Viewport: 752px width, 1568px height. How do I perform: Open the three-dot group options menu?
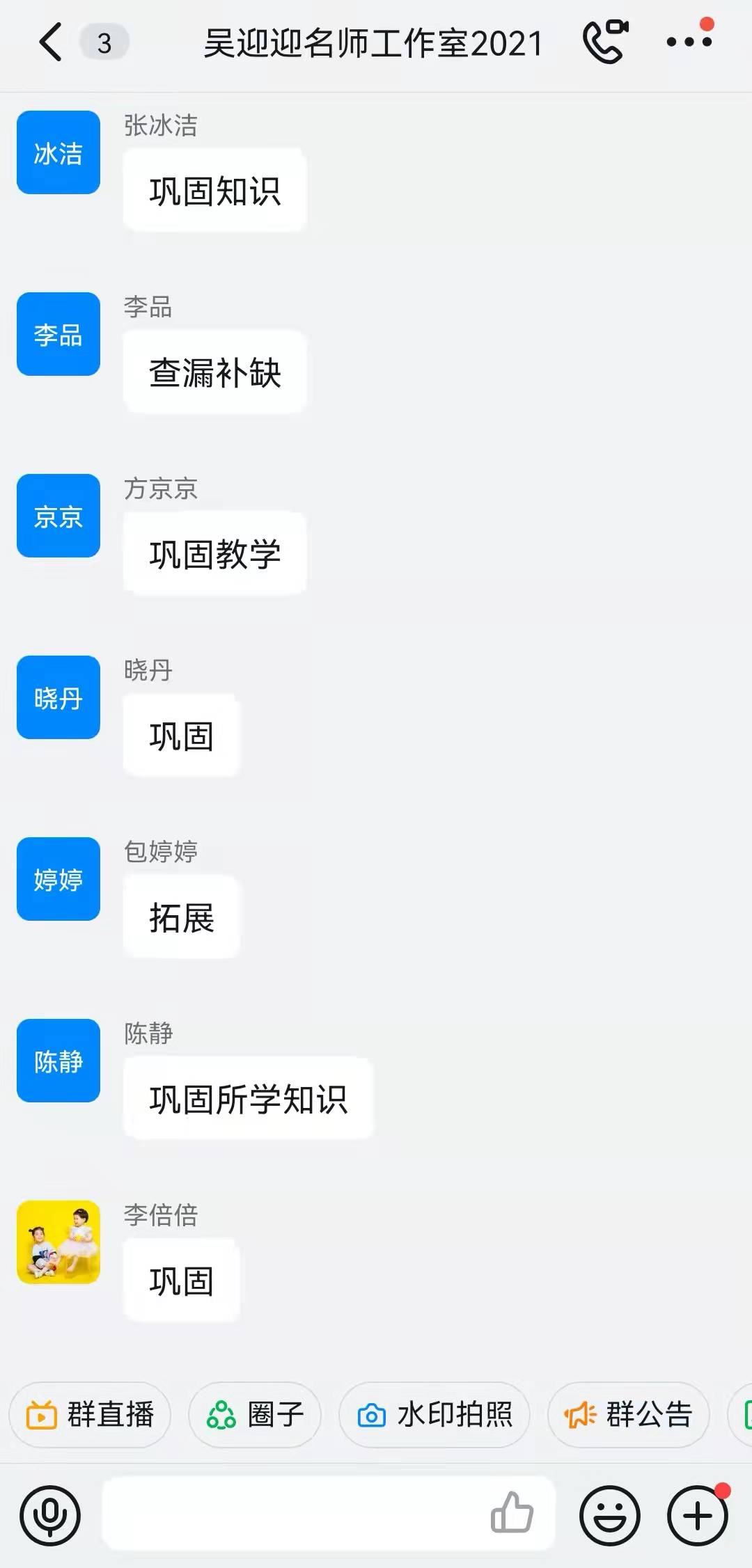689,41
